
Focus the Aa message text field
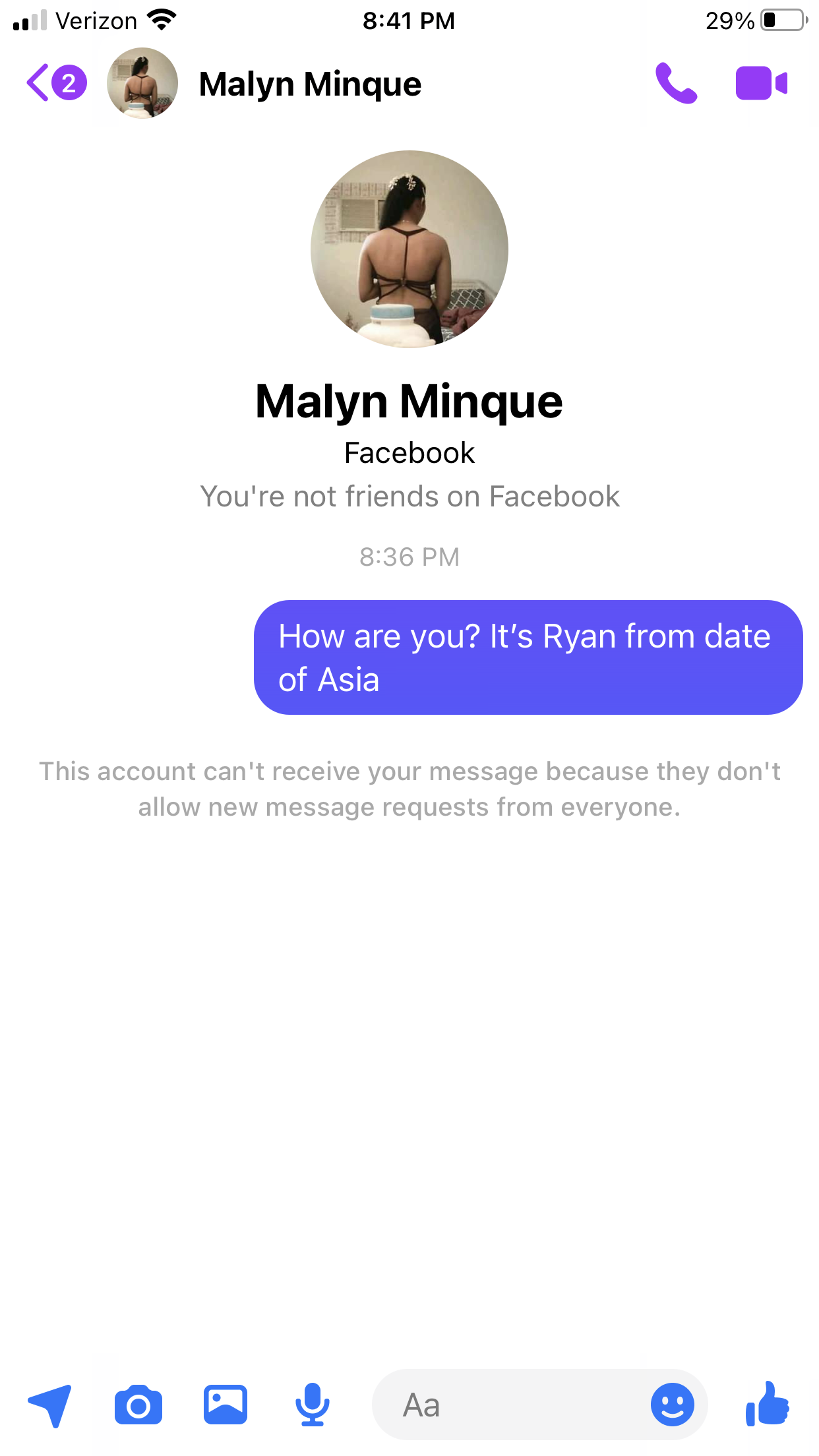508,1405
